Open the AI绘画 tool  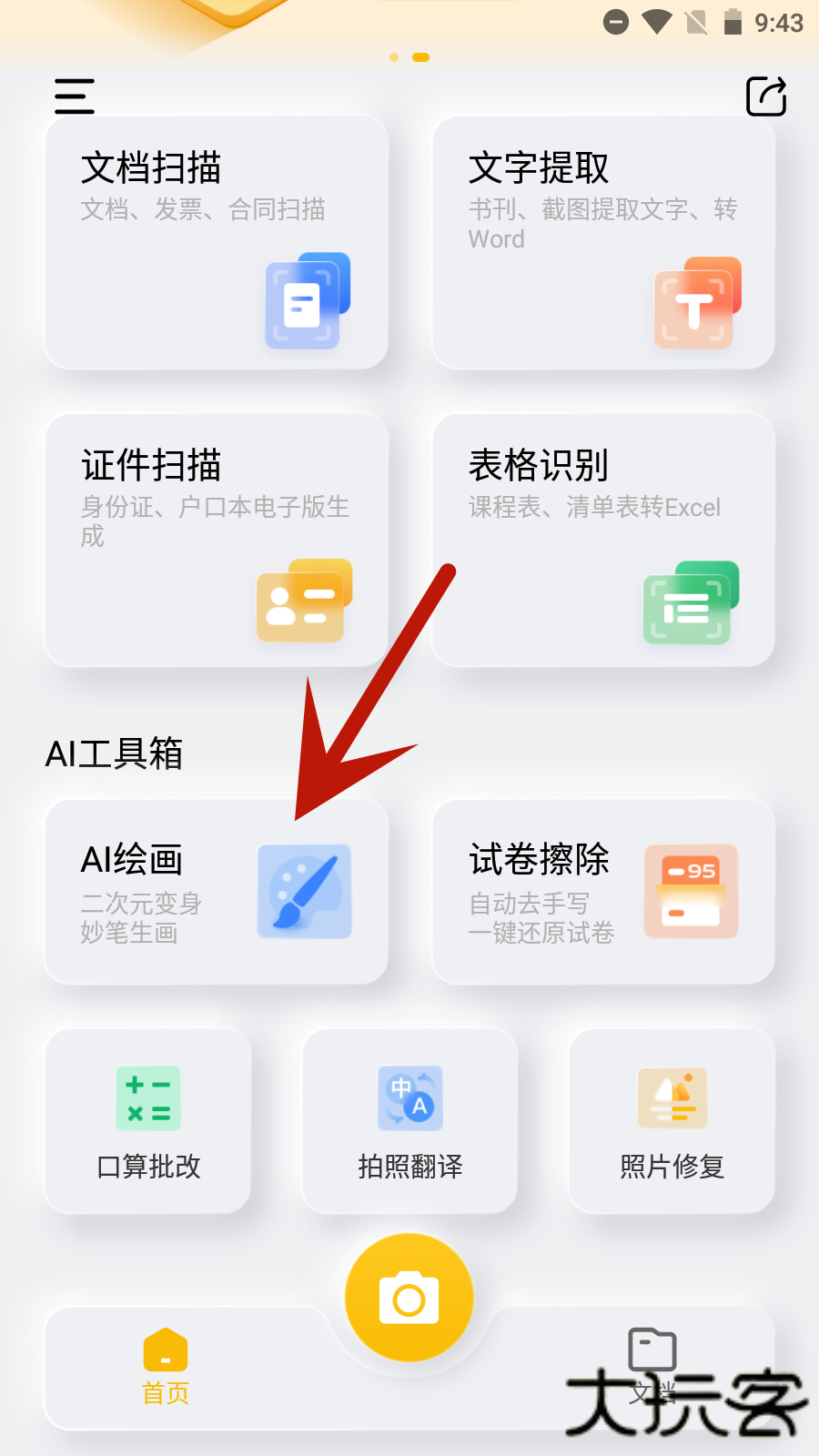point(217,892)
